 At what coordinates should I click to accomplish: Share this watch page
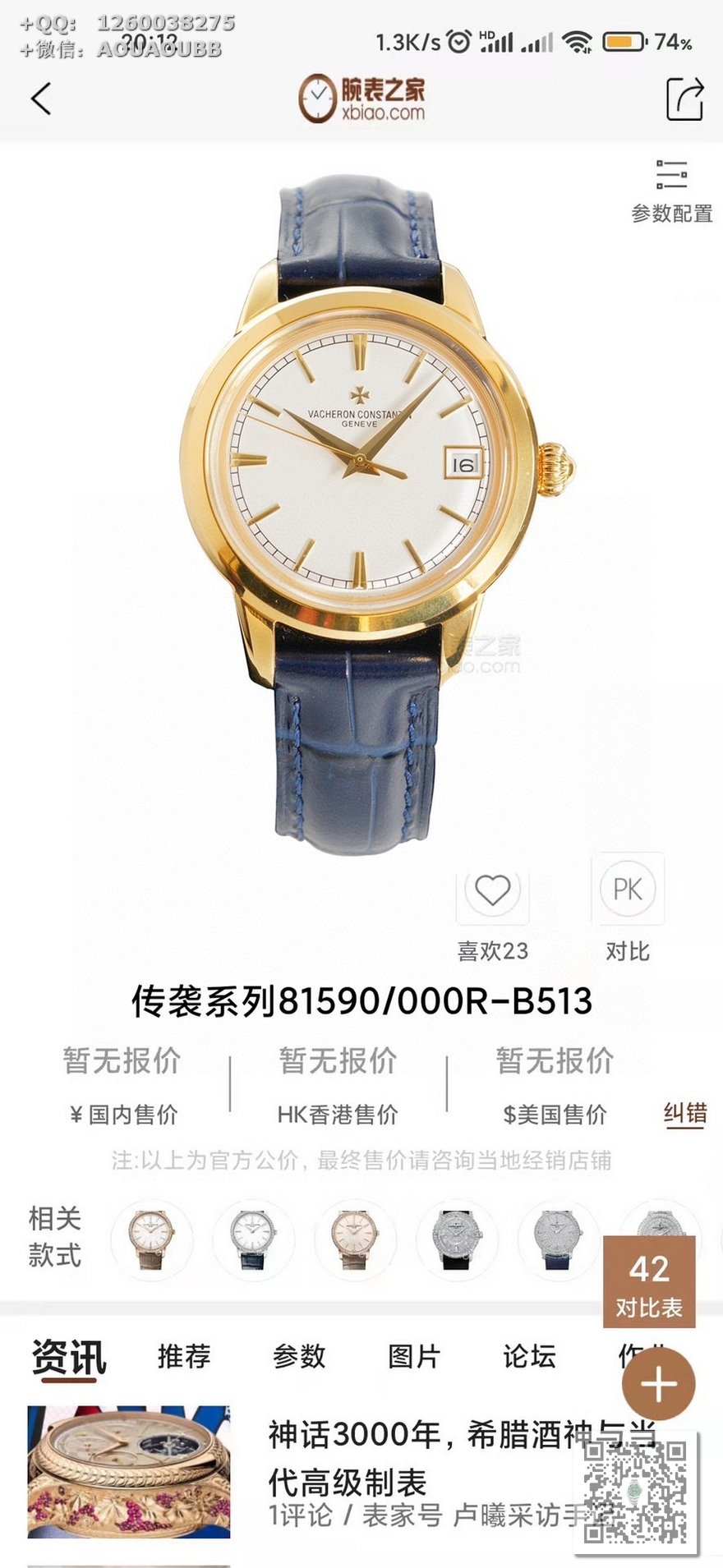(684, 99)
